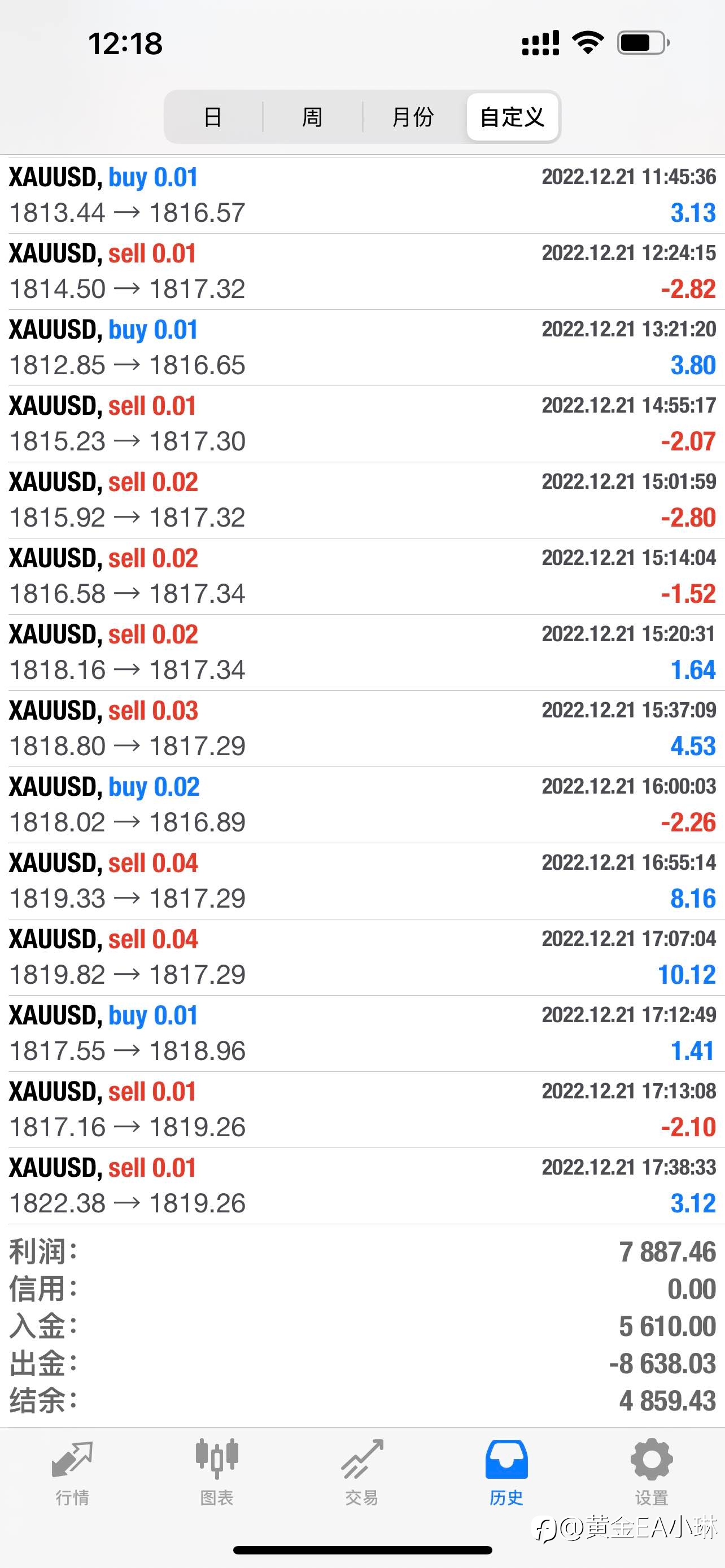Viewport: 725px width, 1568px height.
Task: Select the 自定义 period filter
Action: [x=513, y=117]
